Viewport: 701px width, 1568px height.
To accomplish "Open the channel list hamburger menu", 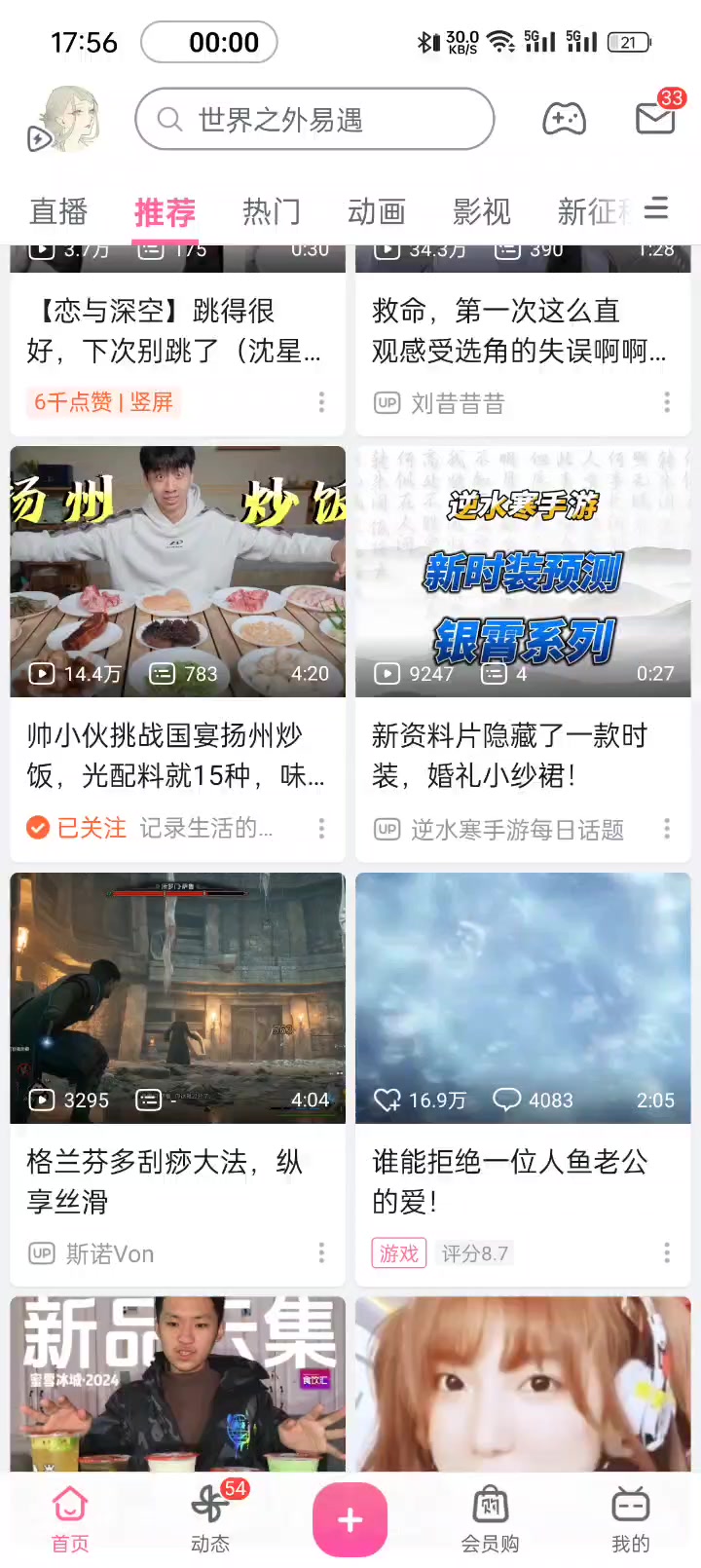I will pos(657,208).
